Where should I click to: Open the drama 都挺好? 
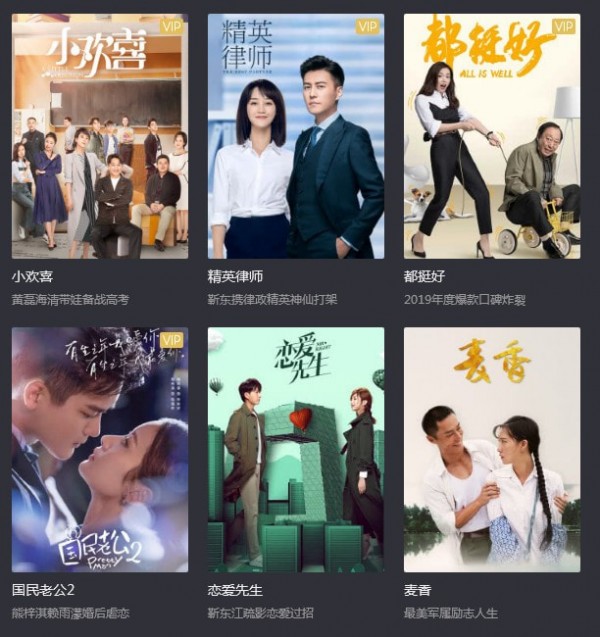[491, 137]
